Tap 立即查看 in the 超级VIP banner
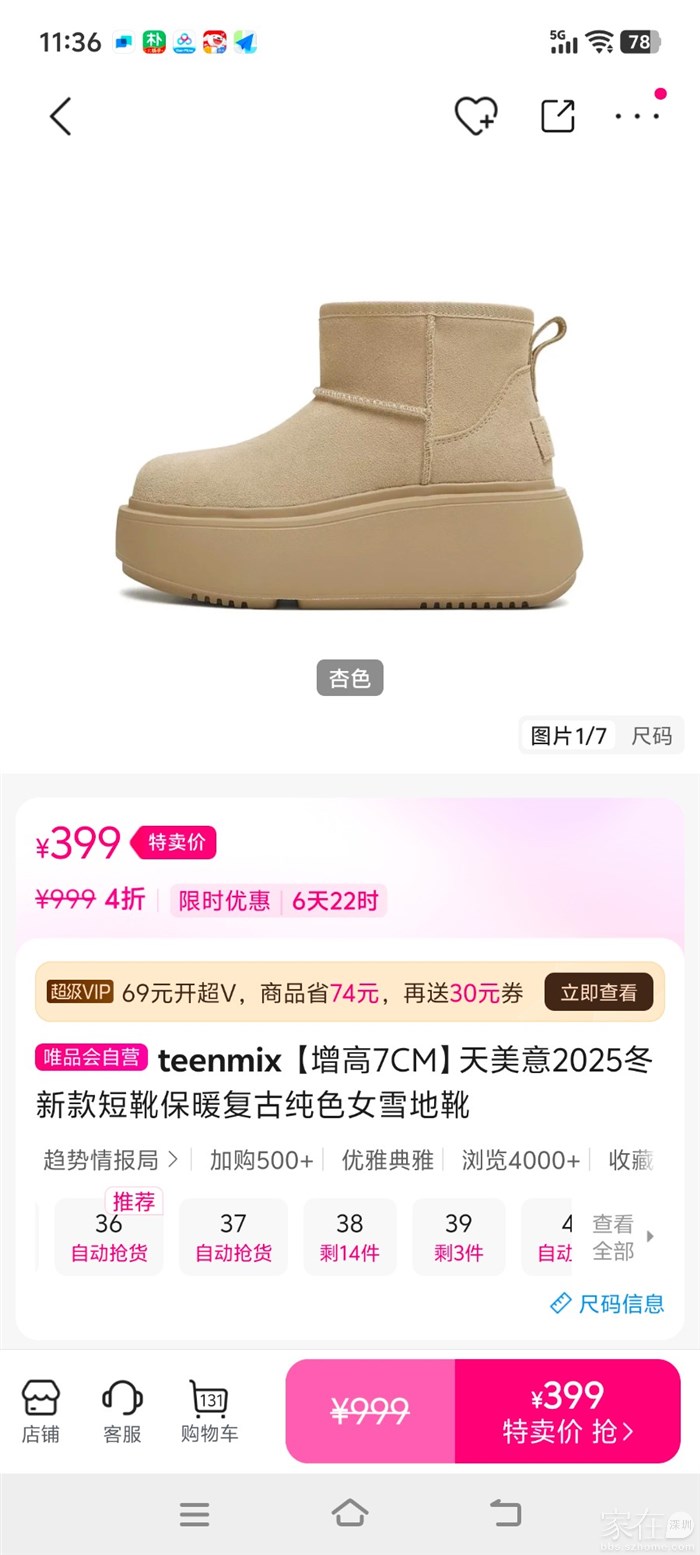Image resolution: width=700 pixels, height=1555 pixels. click(598, 993)
